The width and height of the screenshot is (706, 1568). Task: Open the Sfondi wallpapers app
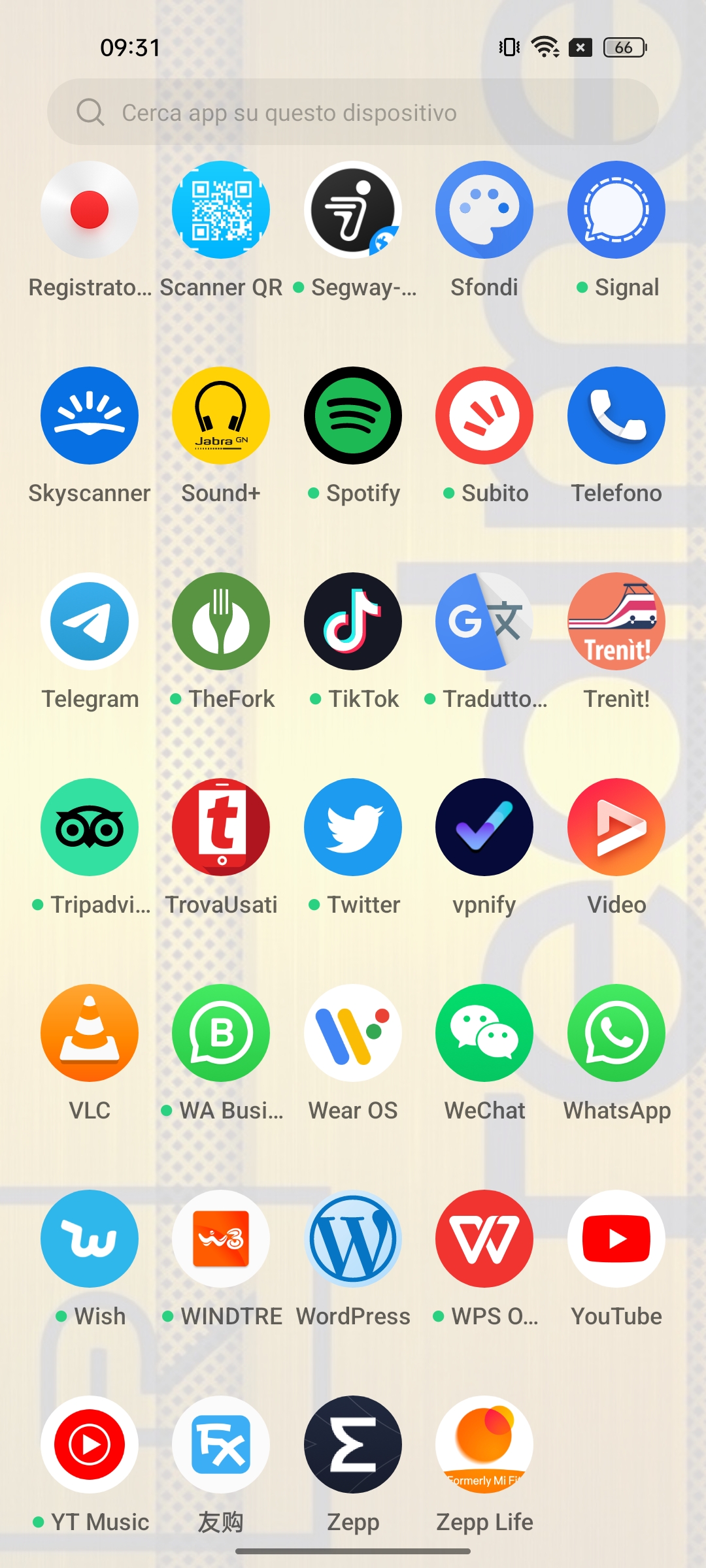[484, 210]
